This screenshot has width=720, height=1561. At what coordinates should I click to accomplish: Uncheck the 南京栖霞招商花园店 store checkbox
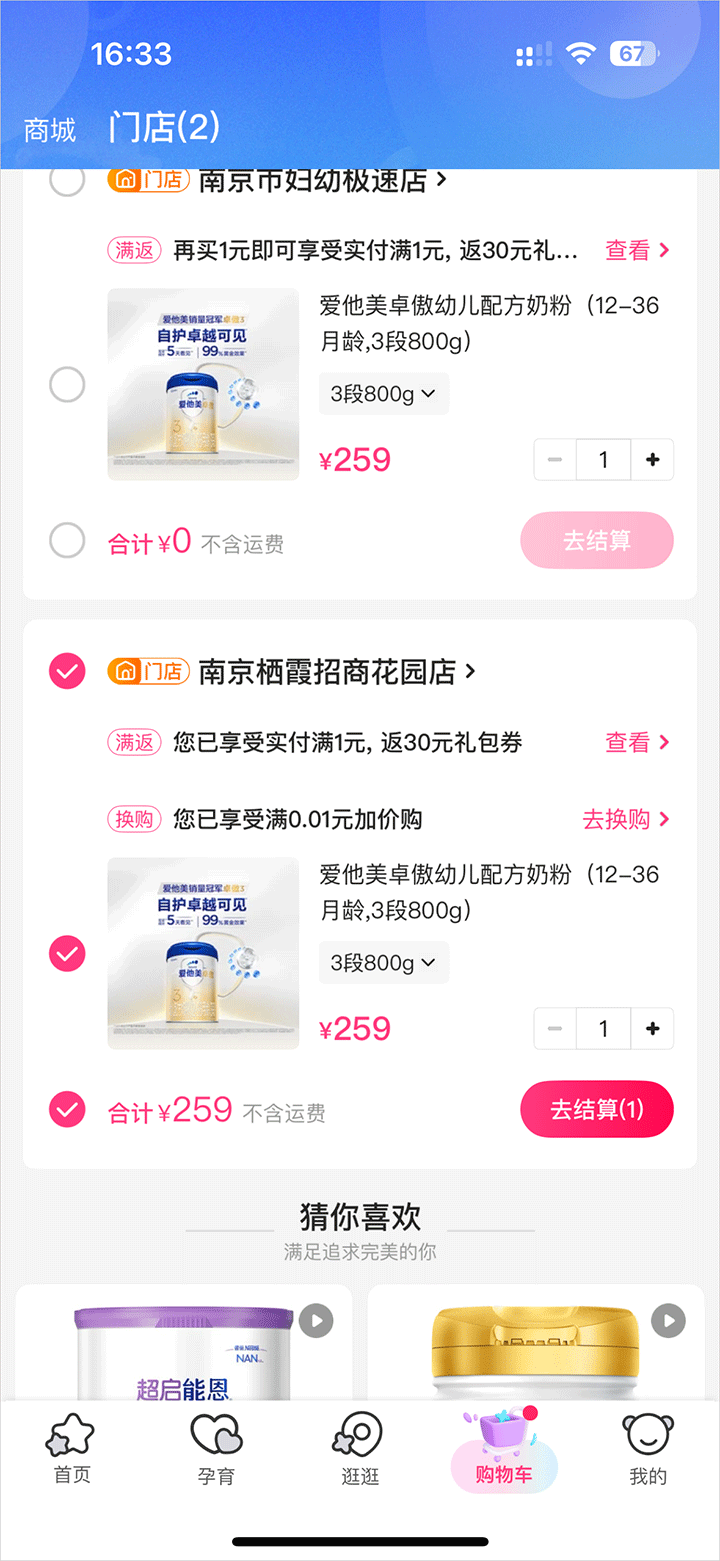point(67,672)
